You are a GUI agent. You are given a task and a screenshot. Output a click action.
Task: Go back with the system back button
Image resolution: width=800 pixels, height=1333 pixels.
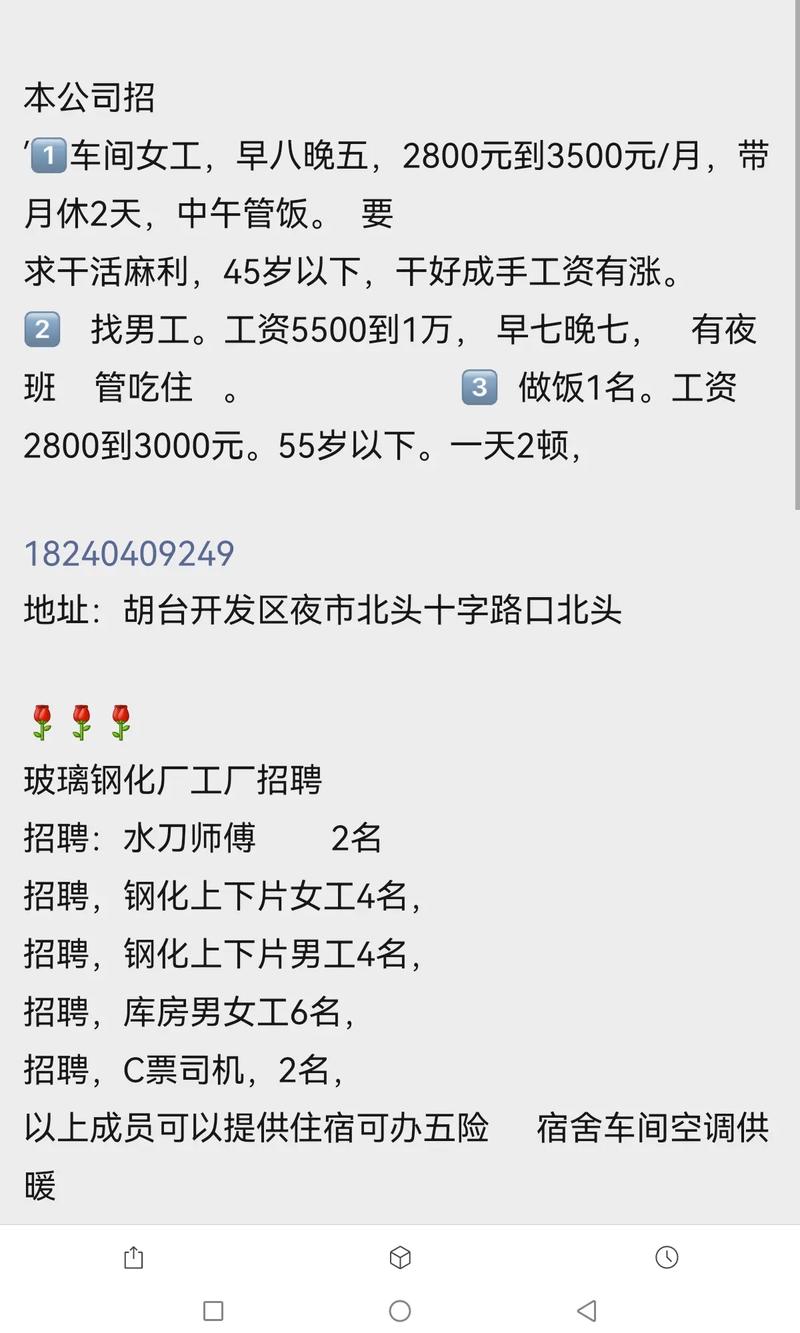587,1310
